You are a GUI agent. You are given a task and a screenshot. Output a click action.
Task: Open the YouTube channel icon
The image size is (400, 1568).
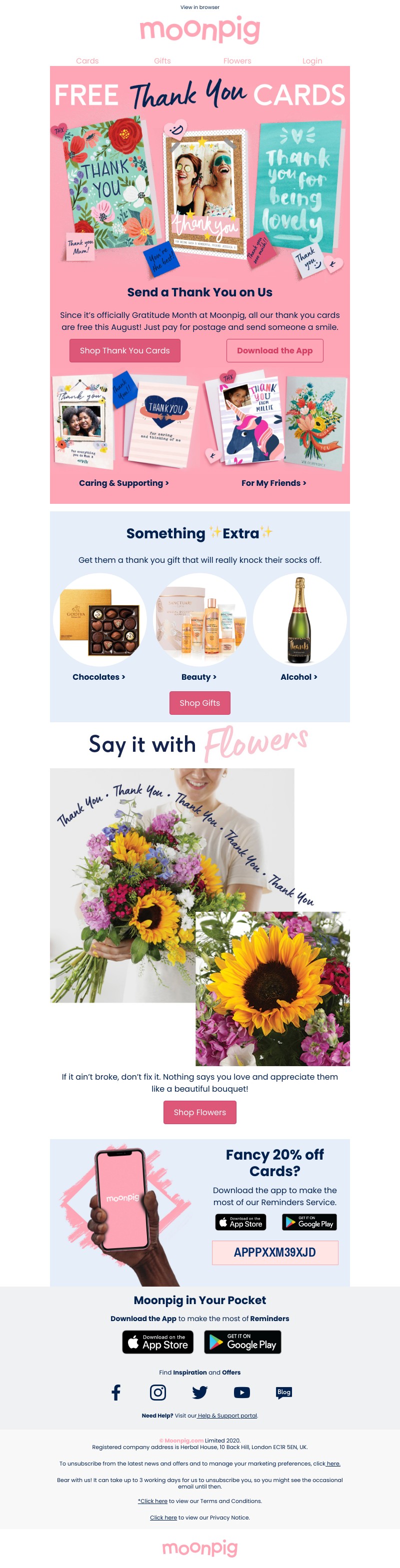click(x=241, y=1392)
